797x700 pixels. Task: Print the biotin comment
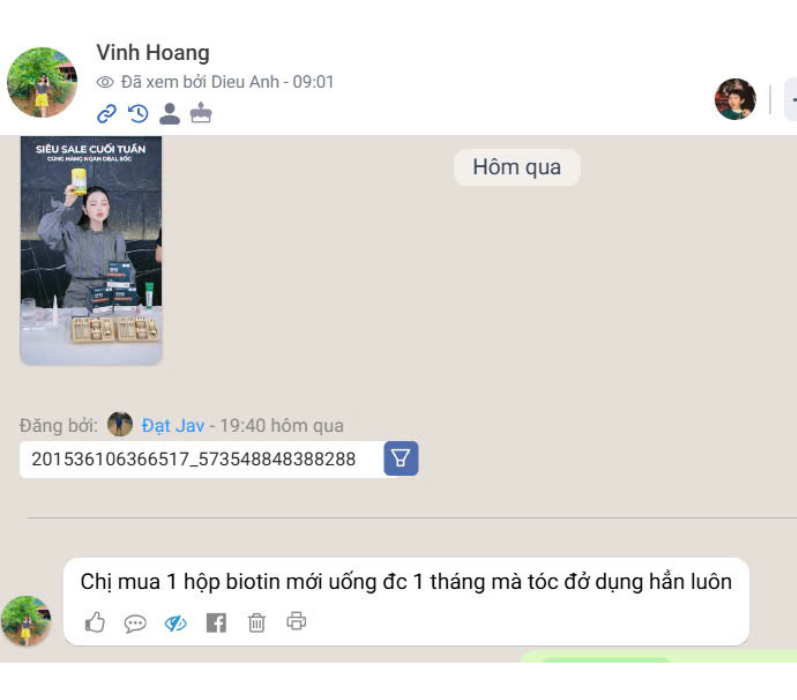[296, 622]
